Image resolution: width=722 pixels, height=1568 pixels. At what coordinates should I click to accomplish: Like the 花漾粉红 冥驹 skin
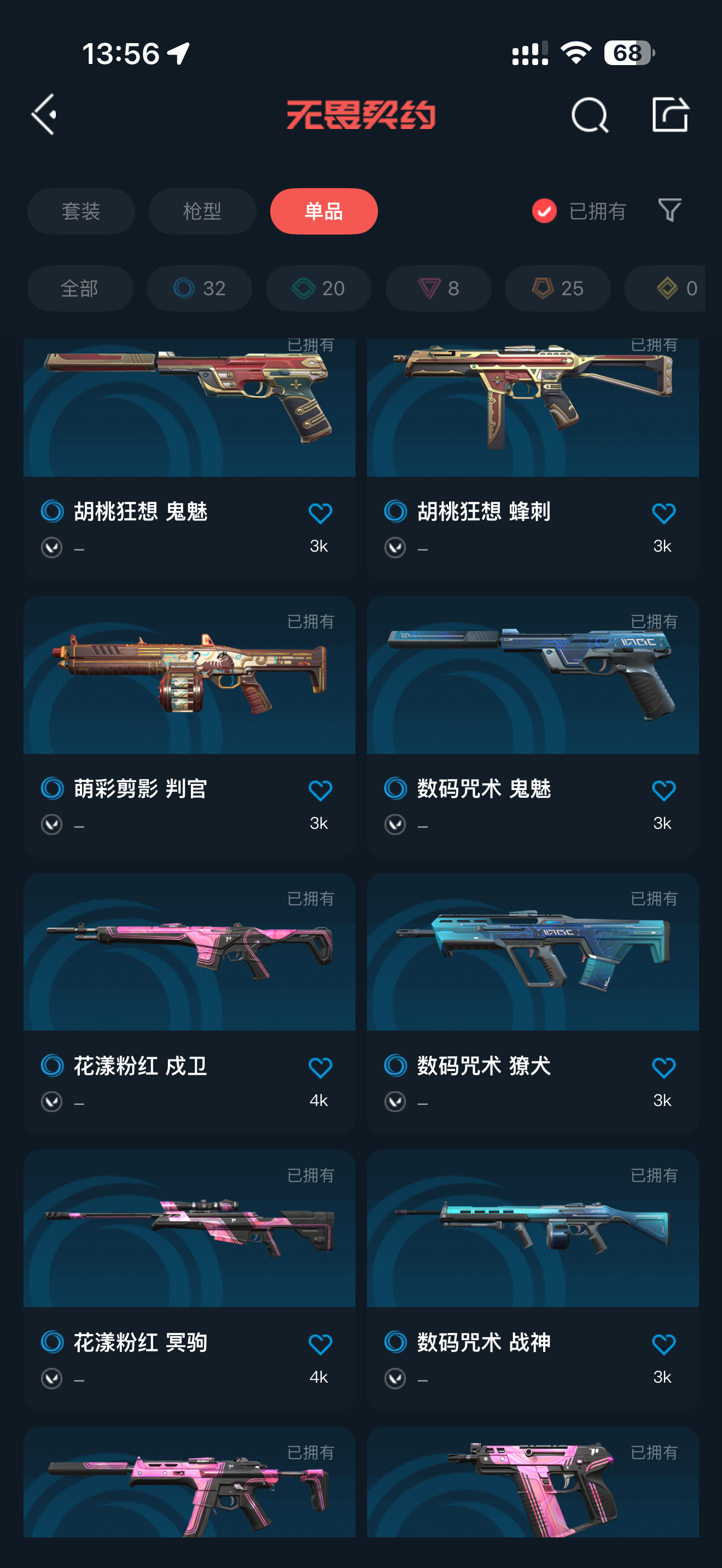[x=320, y=1343]
